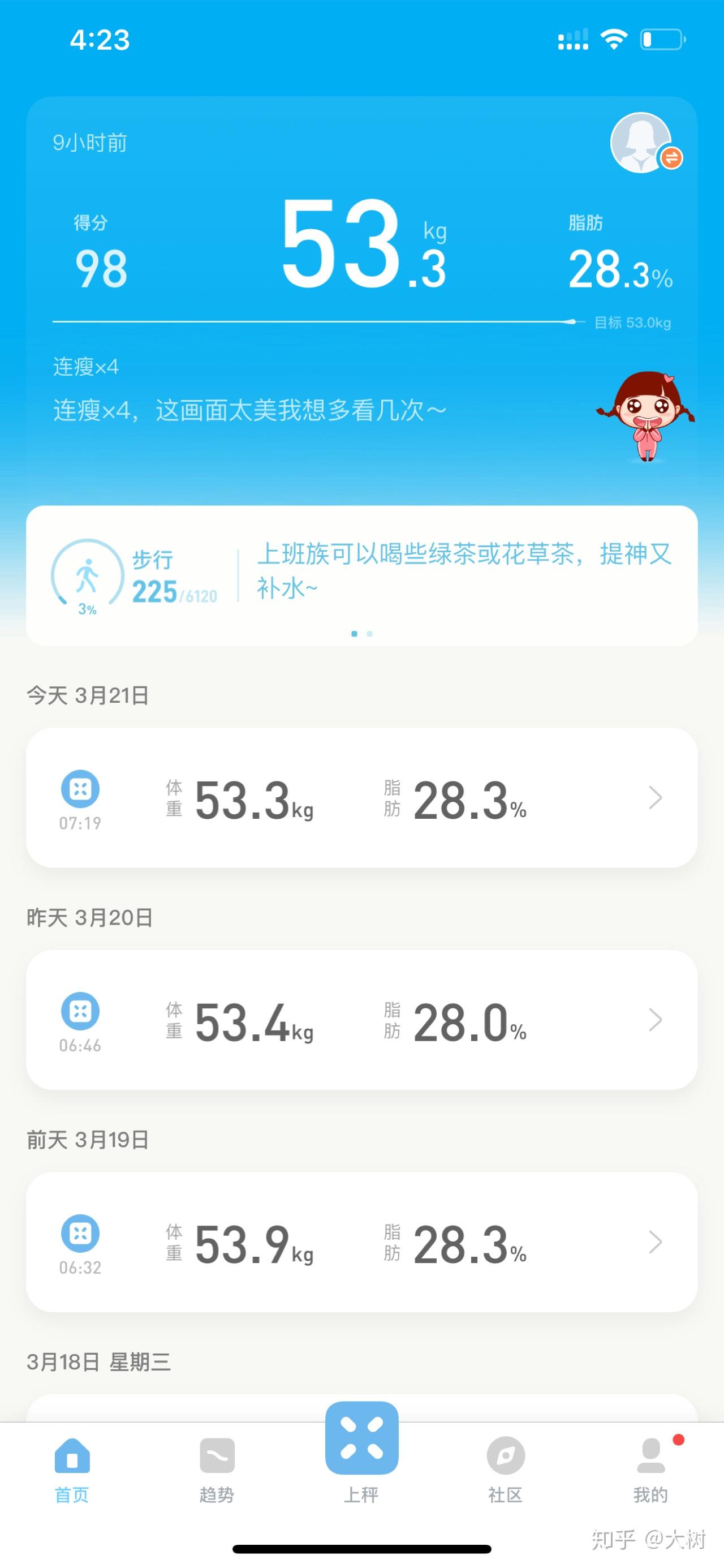View yesterday's 06:46 record of 53.4kg

coord(361,1020)
